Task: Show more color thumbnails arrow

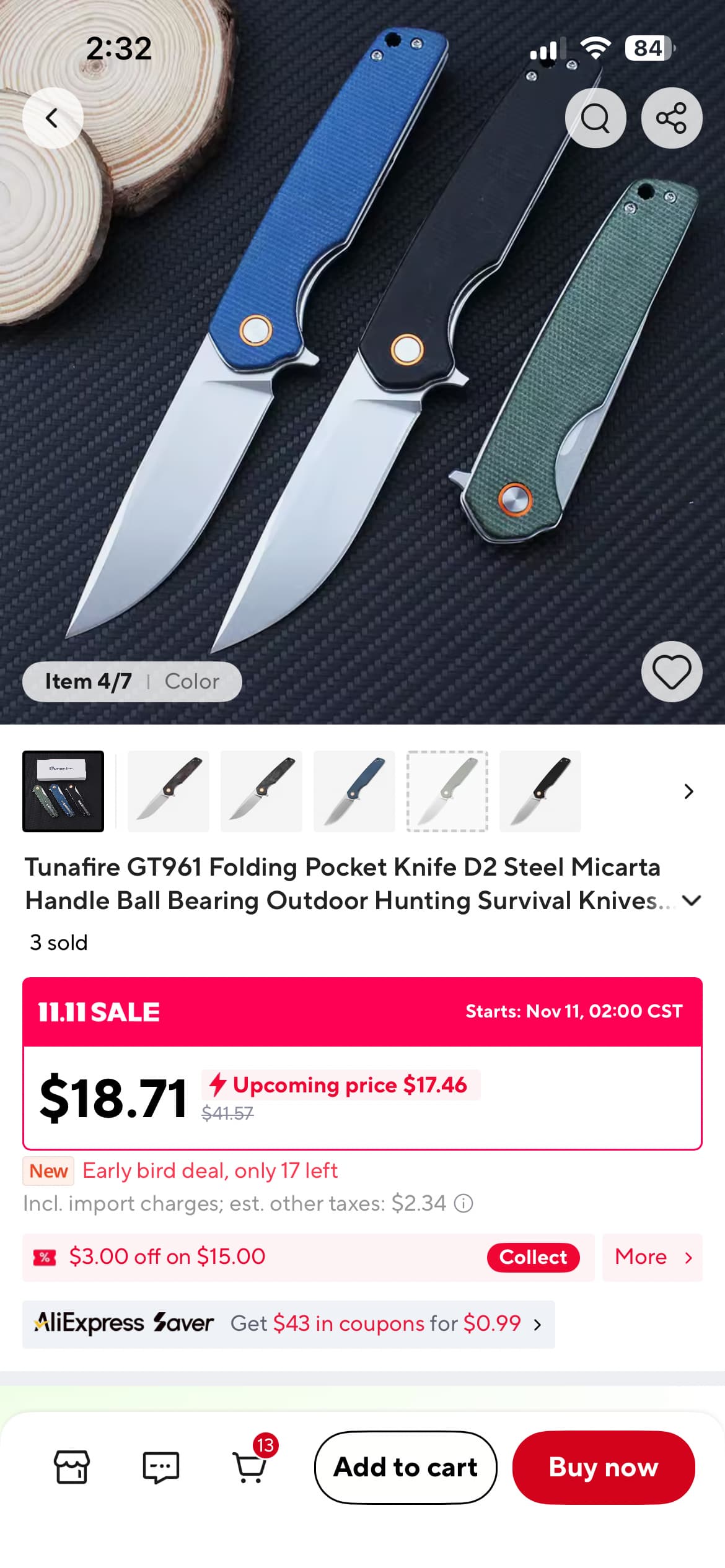Action: pos(688,791)
